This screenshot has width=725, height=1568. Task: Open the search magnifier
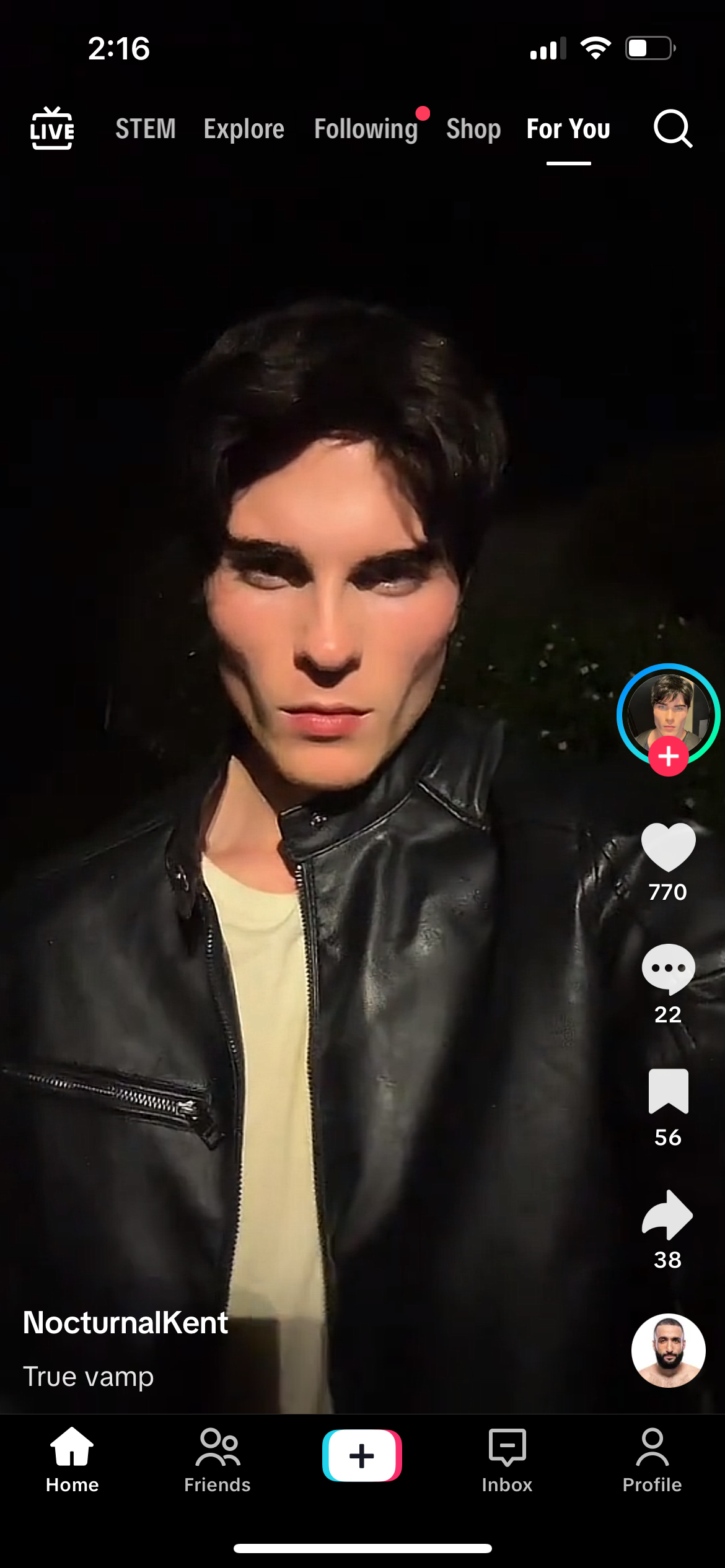[672, 129]
